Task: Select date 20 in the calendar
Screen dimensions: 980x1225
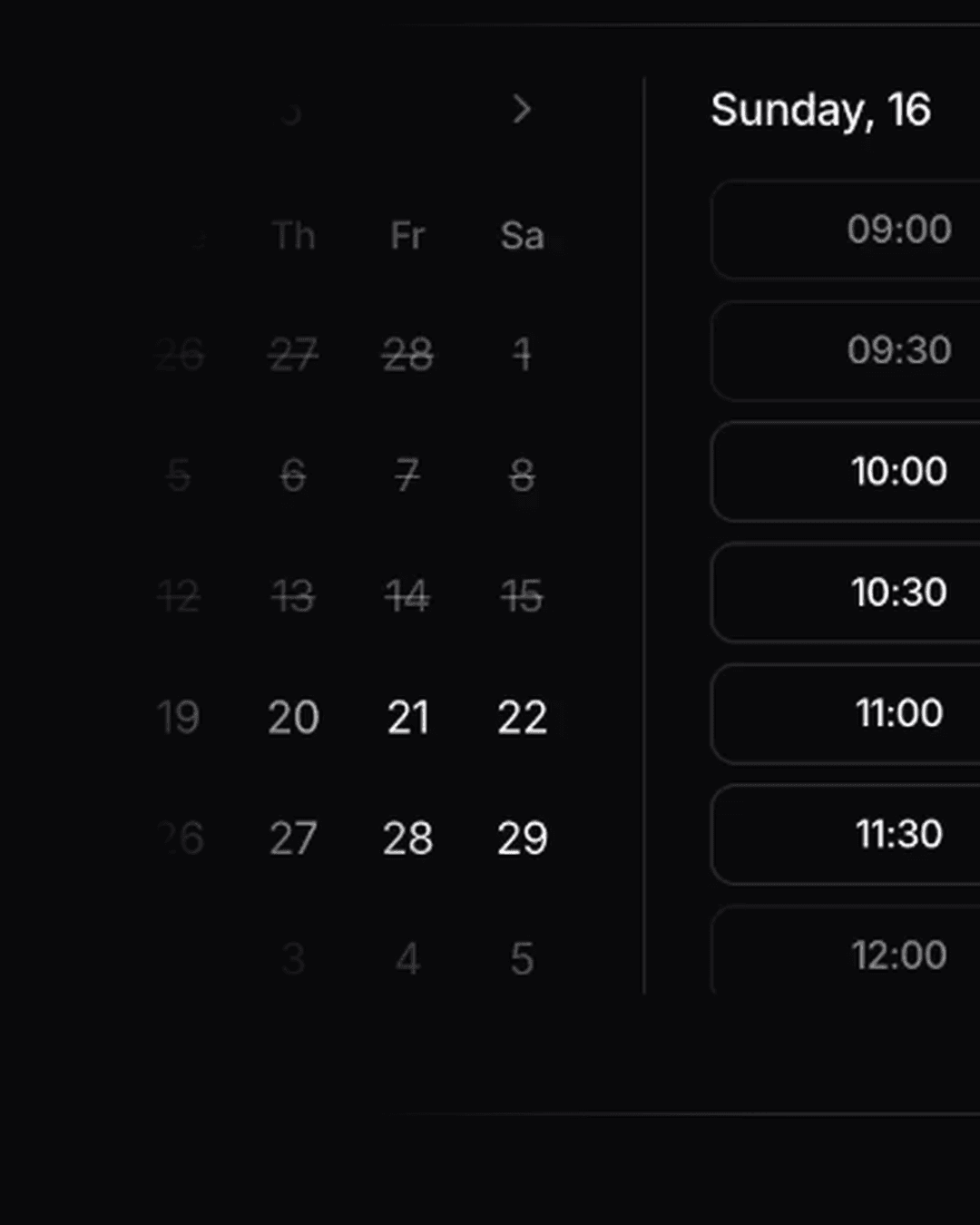Action: click(293, 718)
